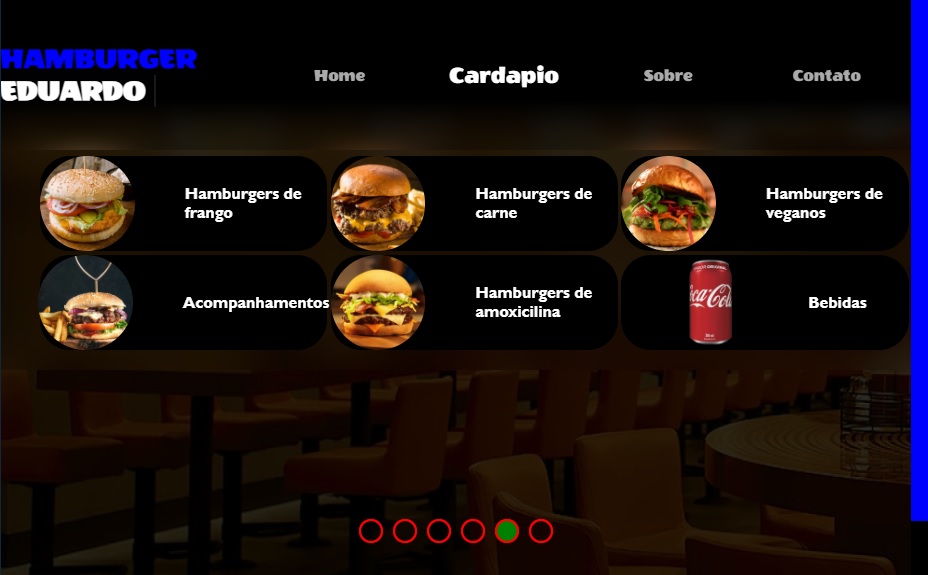Jump to the first slide indicator dot
This screenshot has height=575, width=928.
tap(370, 531)
